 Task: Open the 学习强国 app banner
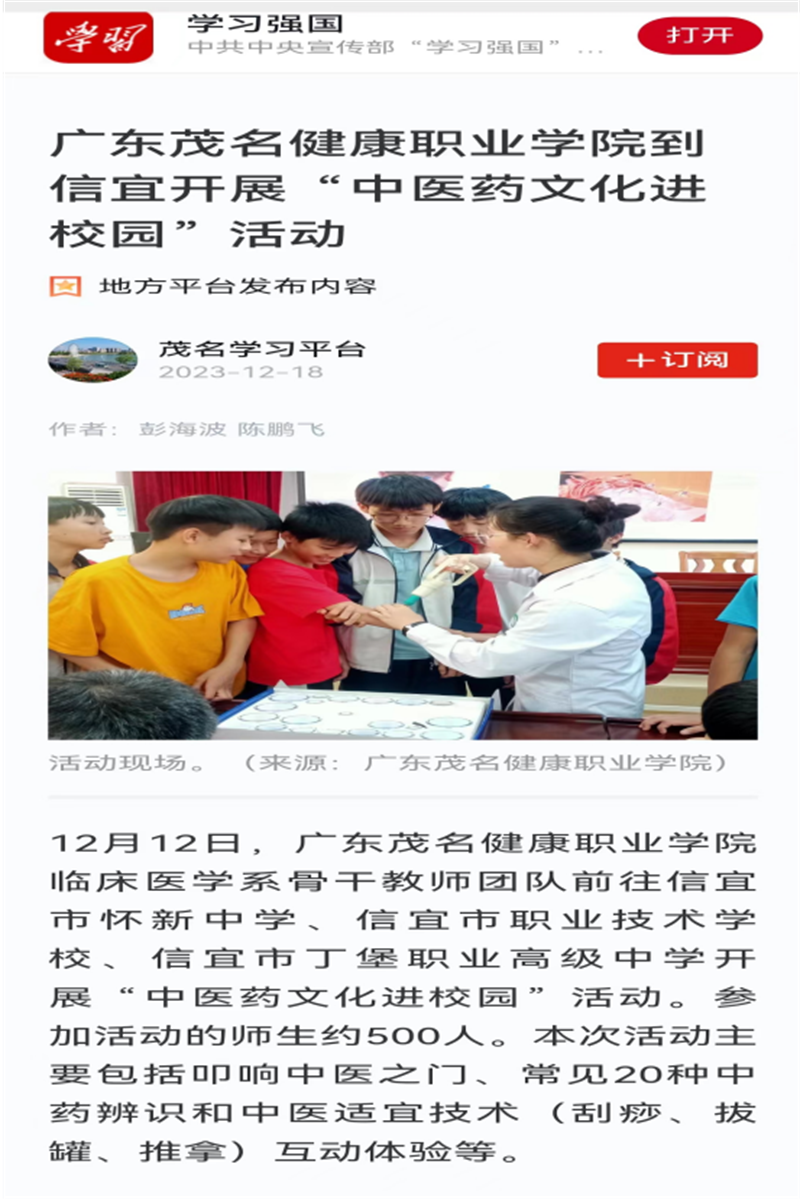(x=330, y=35)
